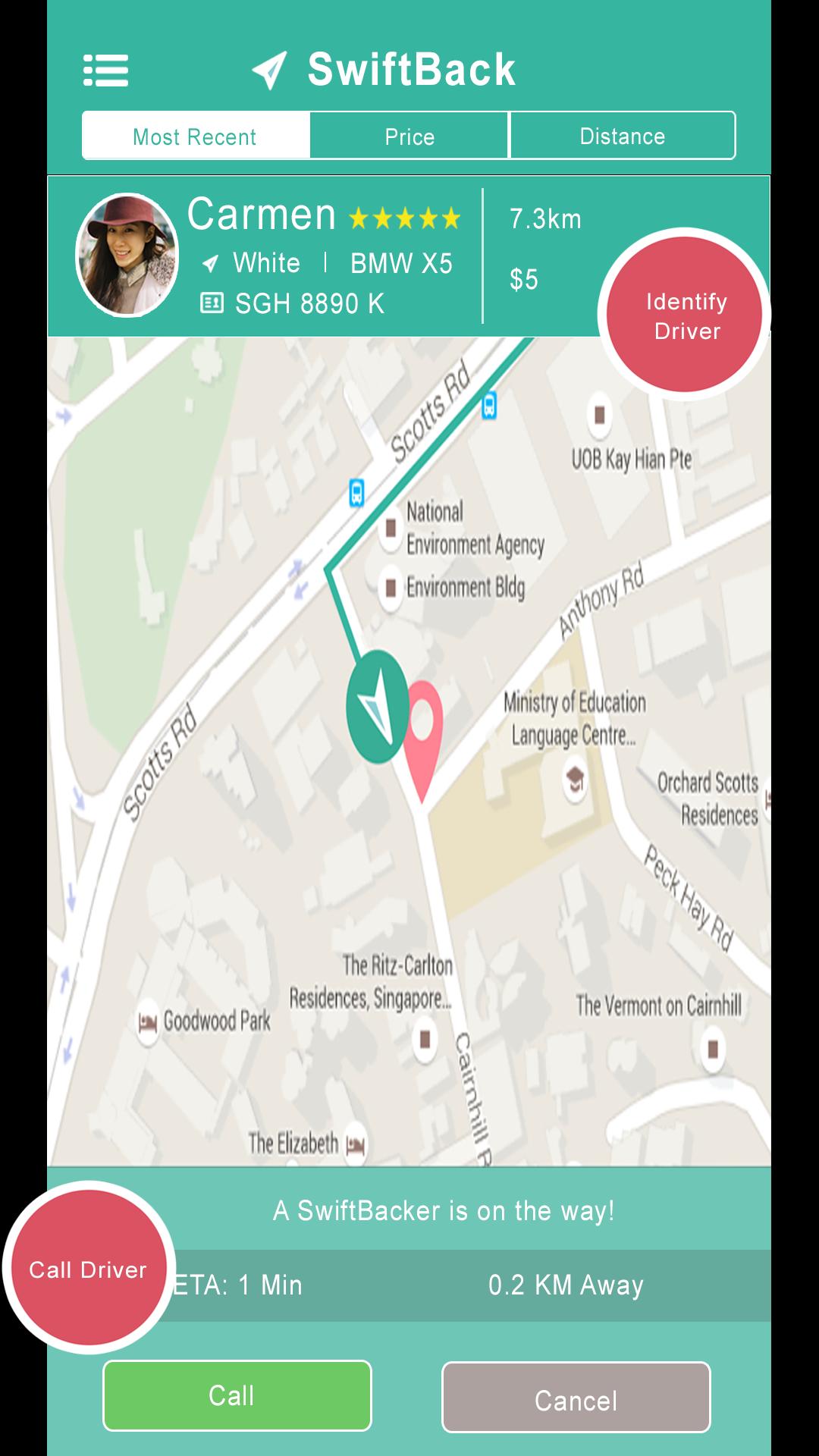
Task: Sort by the Distance tab
Action: pos(623,136)
